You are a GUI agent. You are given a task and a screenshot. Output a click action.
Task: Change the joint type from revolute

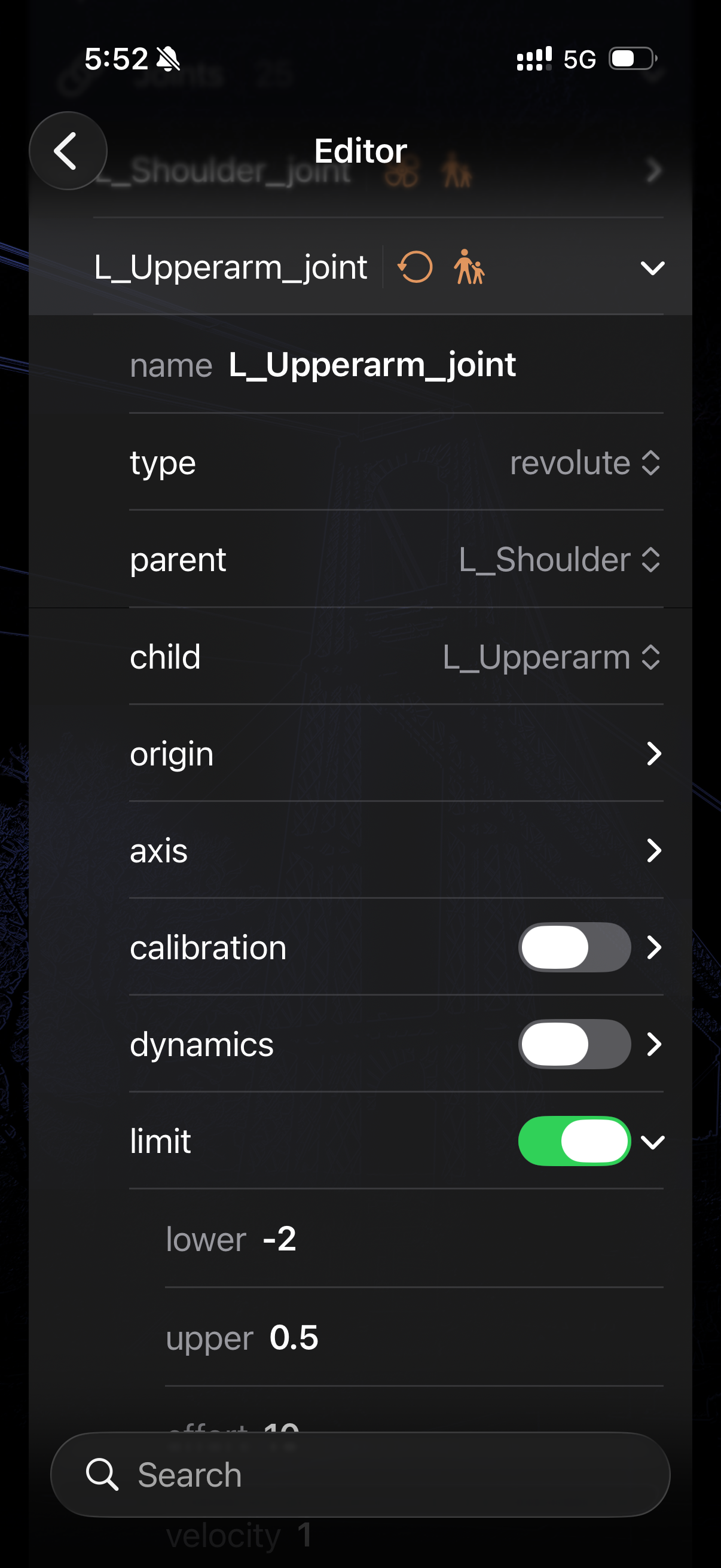[x=585, y=463]
